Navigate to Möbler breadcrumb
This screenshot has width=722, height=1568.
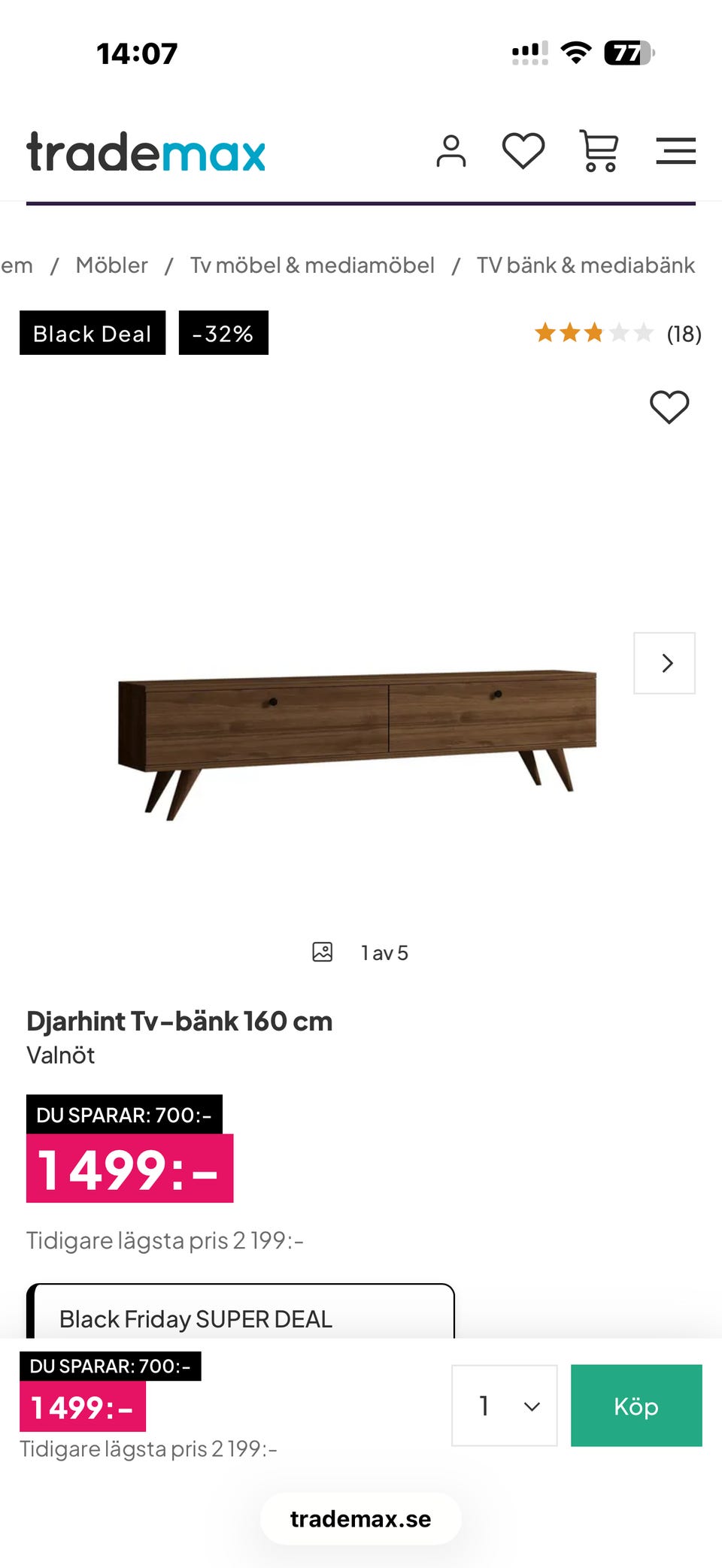click(x=111, y=265)
